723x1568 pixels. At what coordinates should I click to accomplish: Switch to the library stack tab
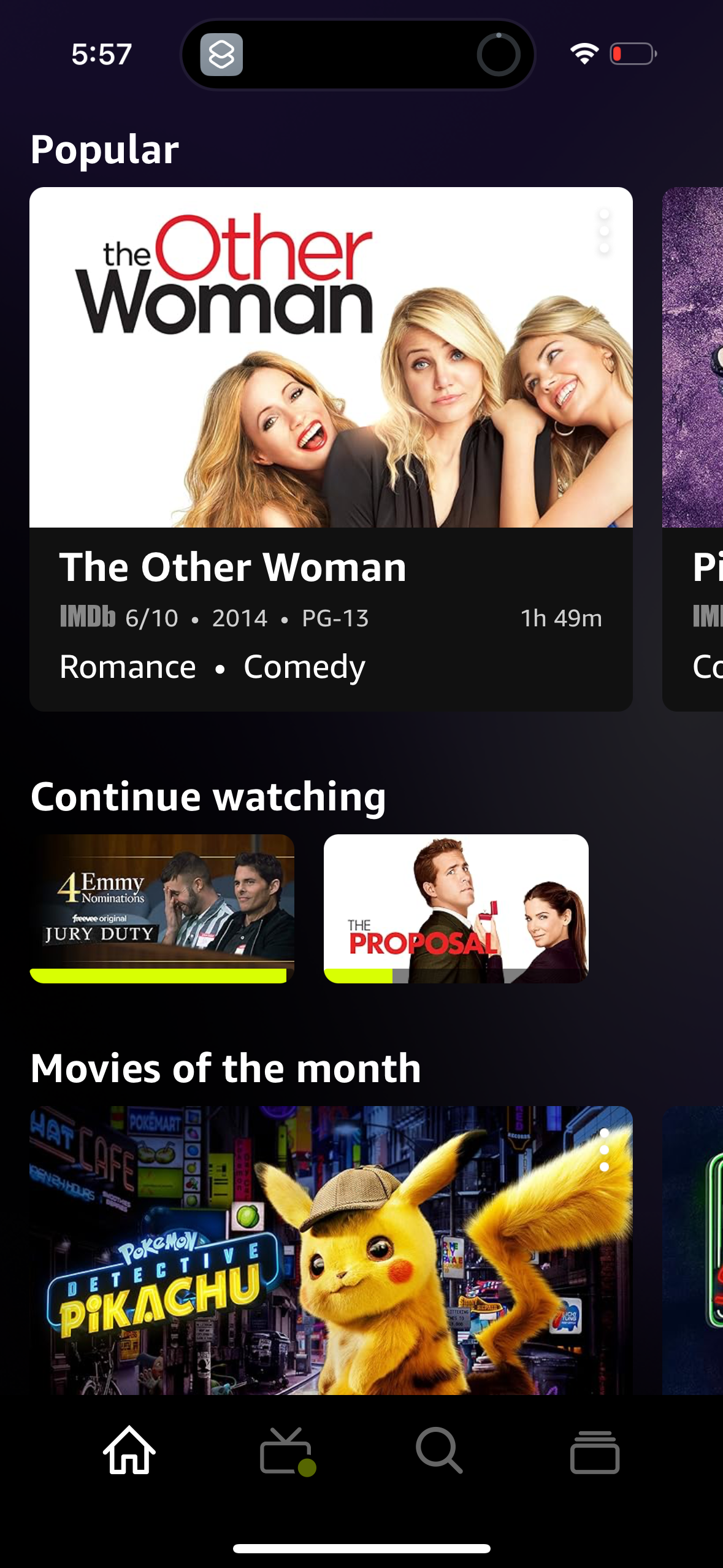point(594,1451)
